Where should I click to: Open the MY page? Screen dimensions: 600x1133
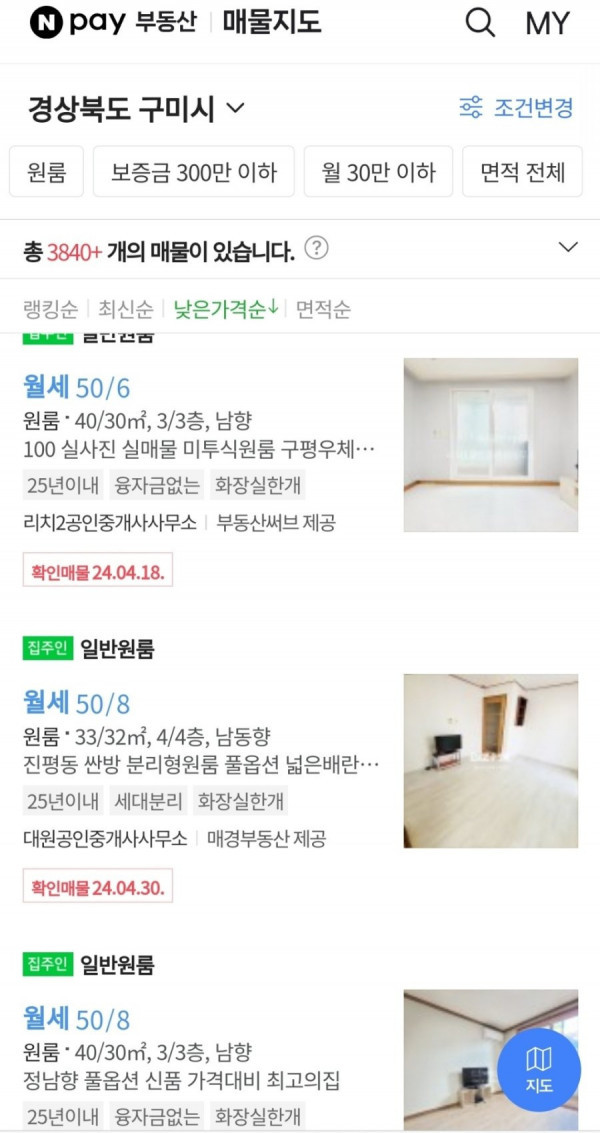point(547,23)
